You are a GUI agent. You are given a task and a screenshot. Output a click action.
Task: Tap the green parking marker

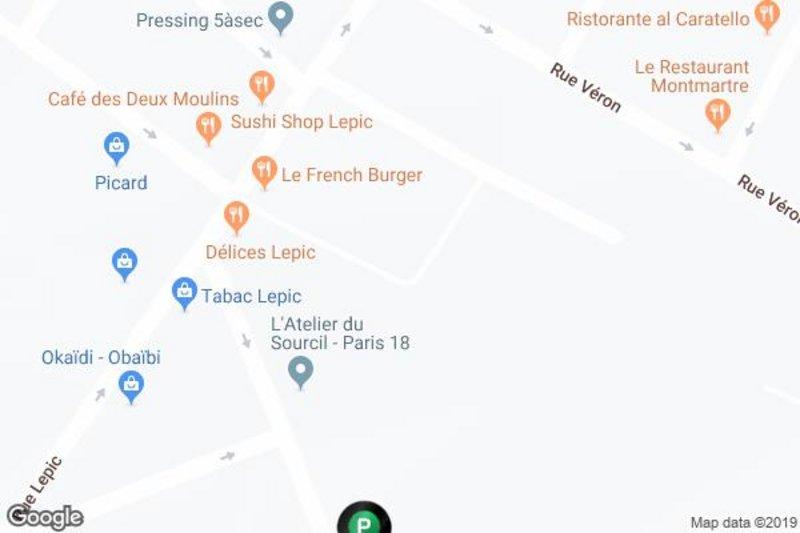click(x=364, y=521)
